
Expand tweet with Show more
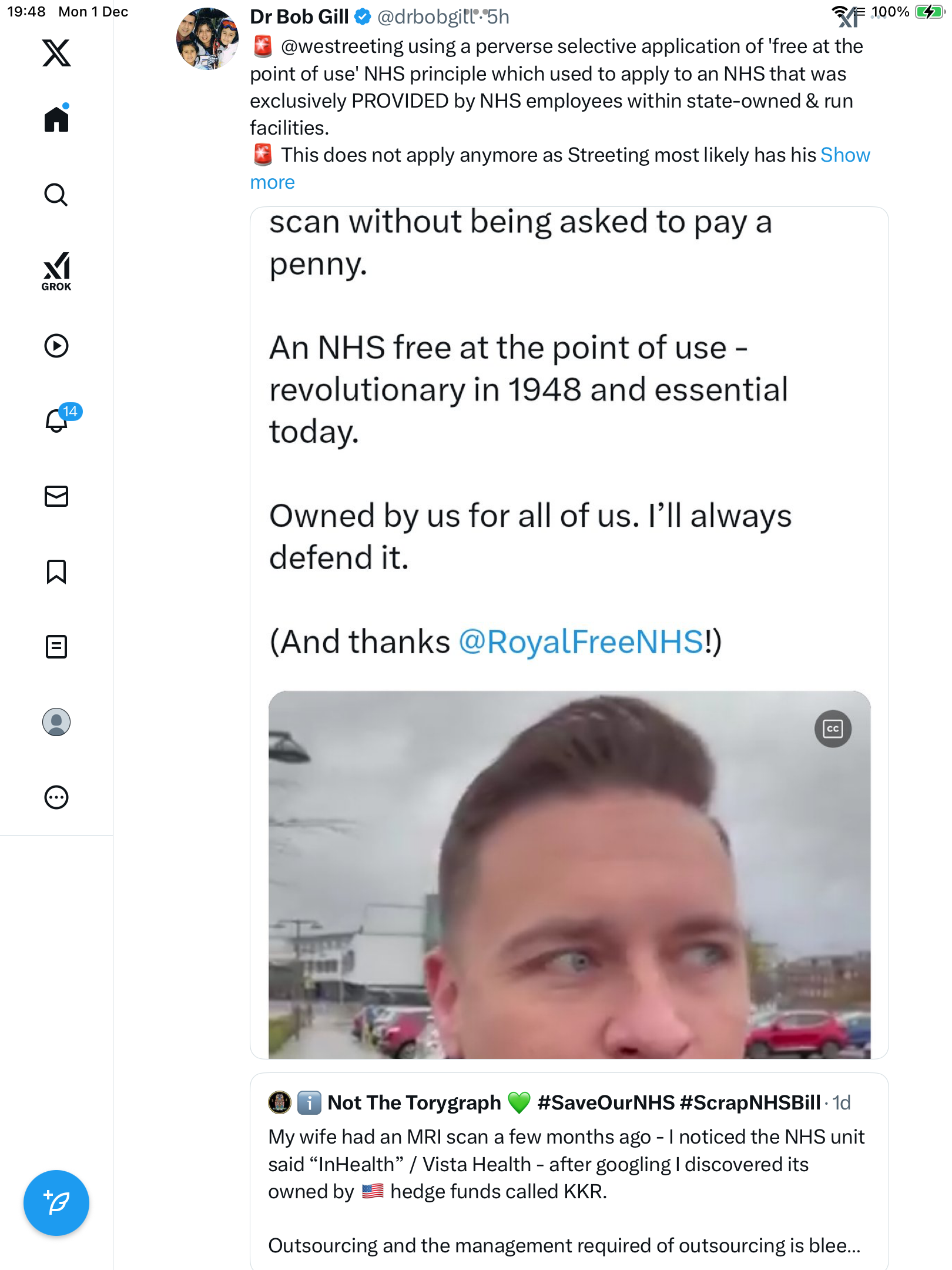coord(845,155)
